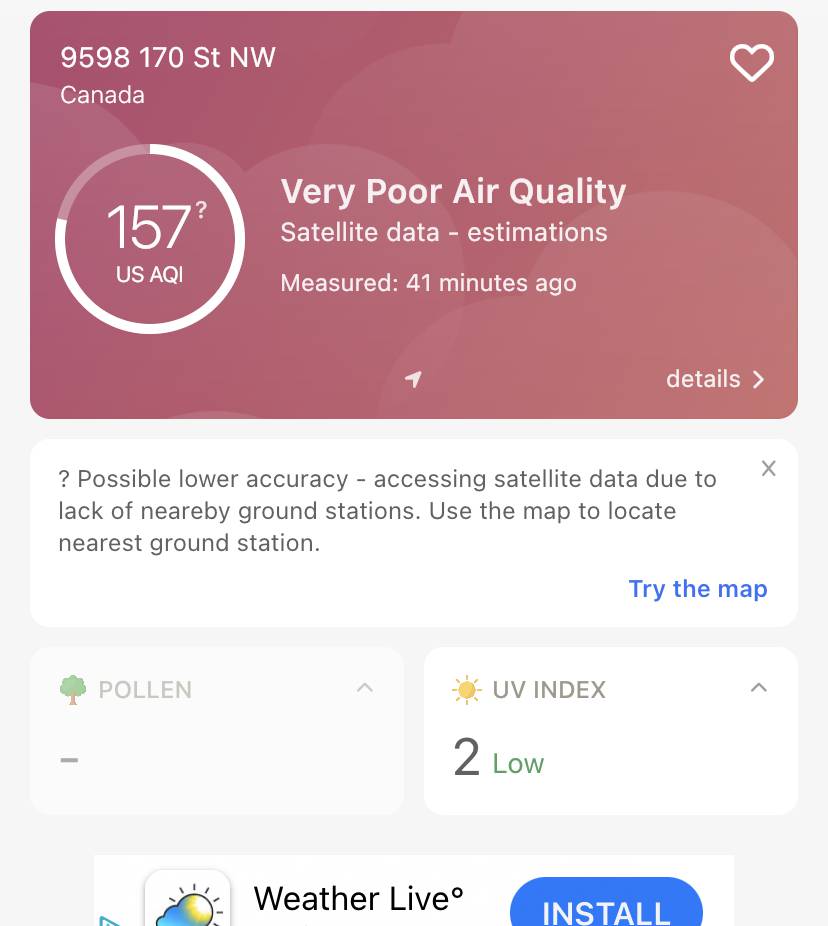Tap the location arrow icon

point(413,379)
